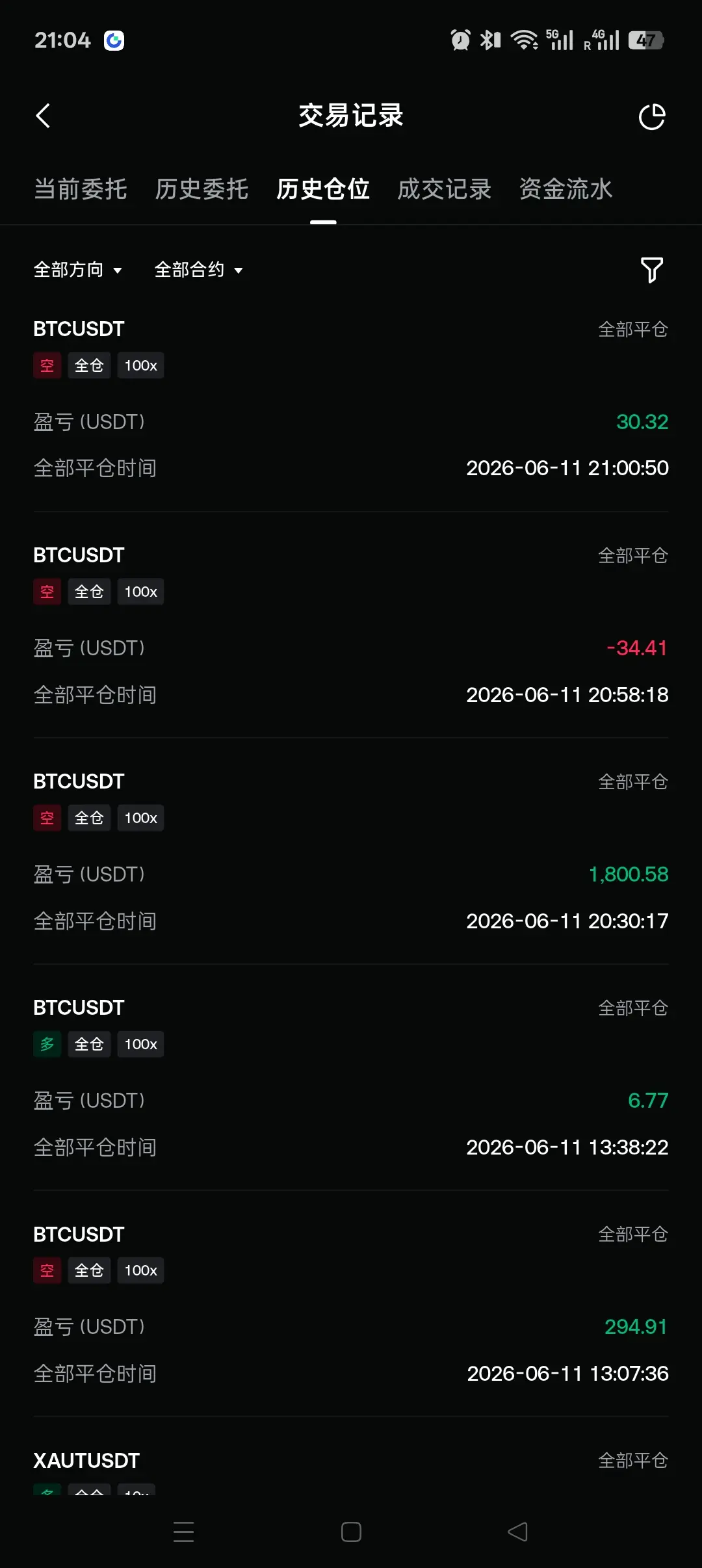Screen dimensions: 702x1568
Task: Open the system recent apps button
Action: click(x=184, y=1532)
